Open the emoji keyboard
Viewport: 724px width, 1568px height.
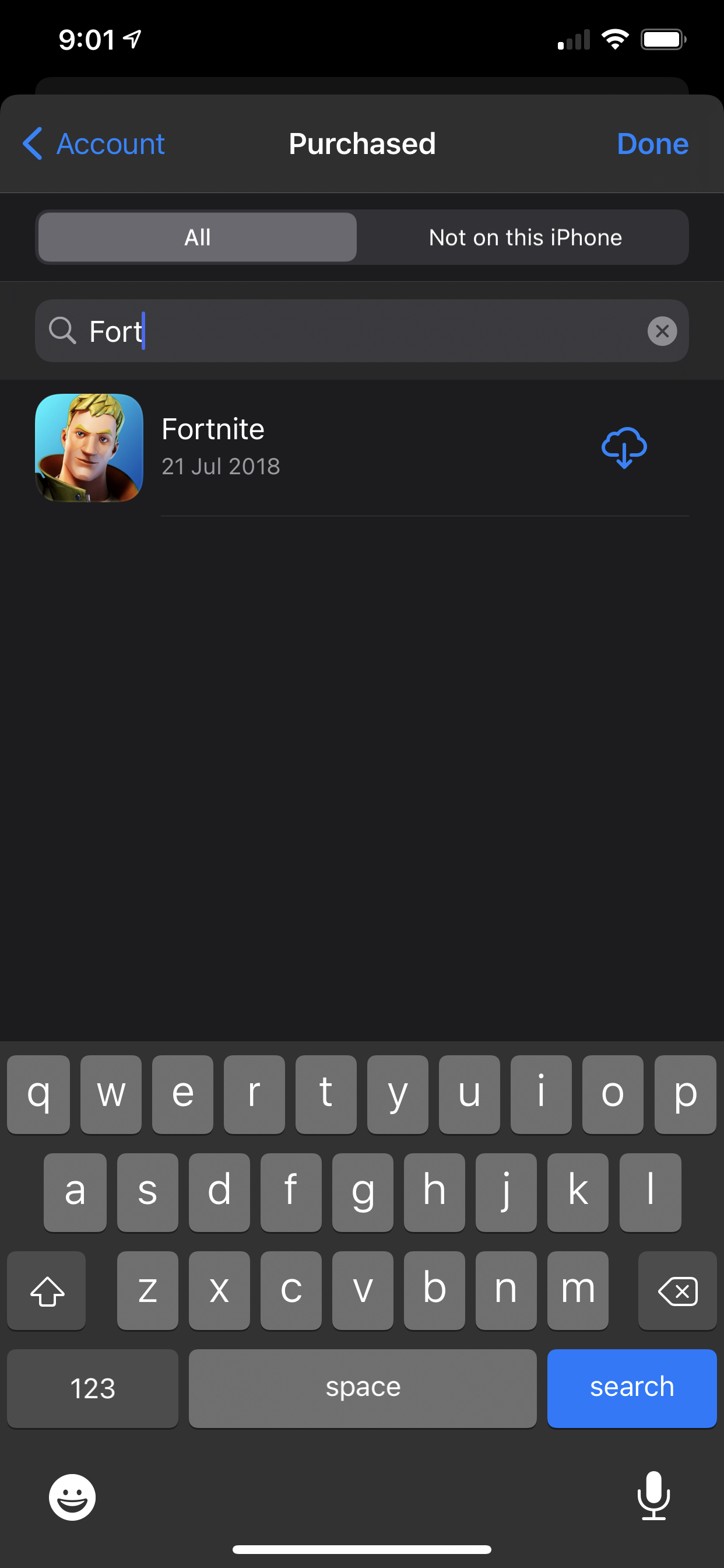[72, 1497]
